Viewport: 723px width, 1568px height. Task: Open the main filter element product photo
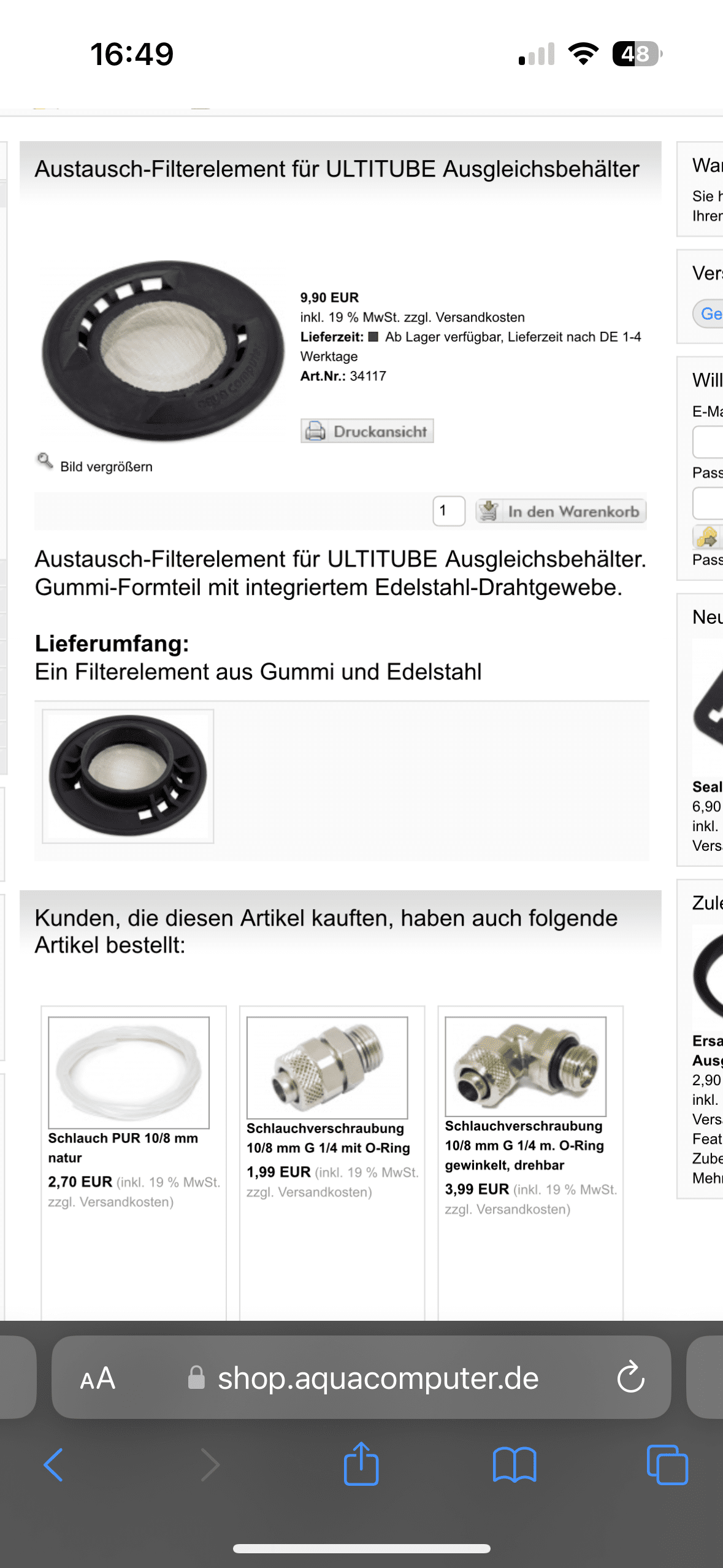coord(163,351)
